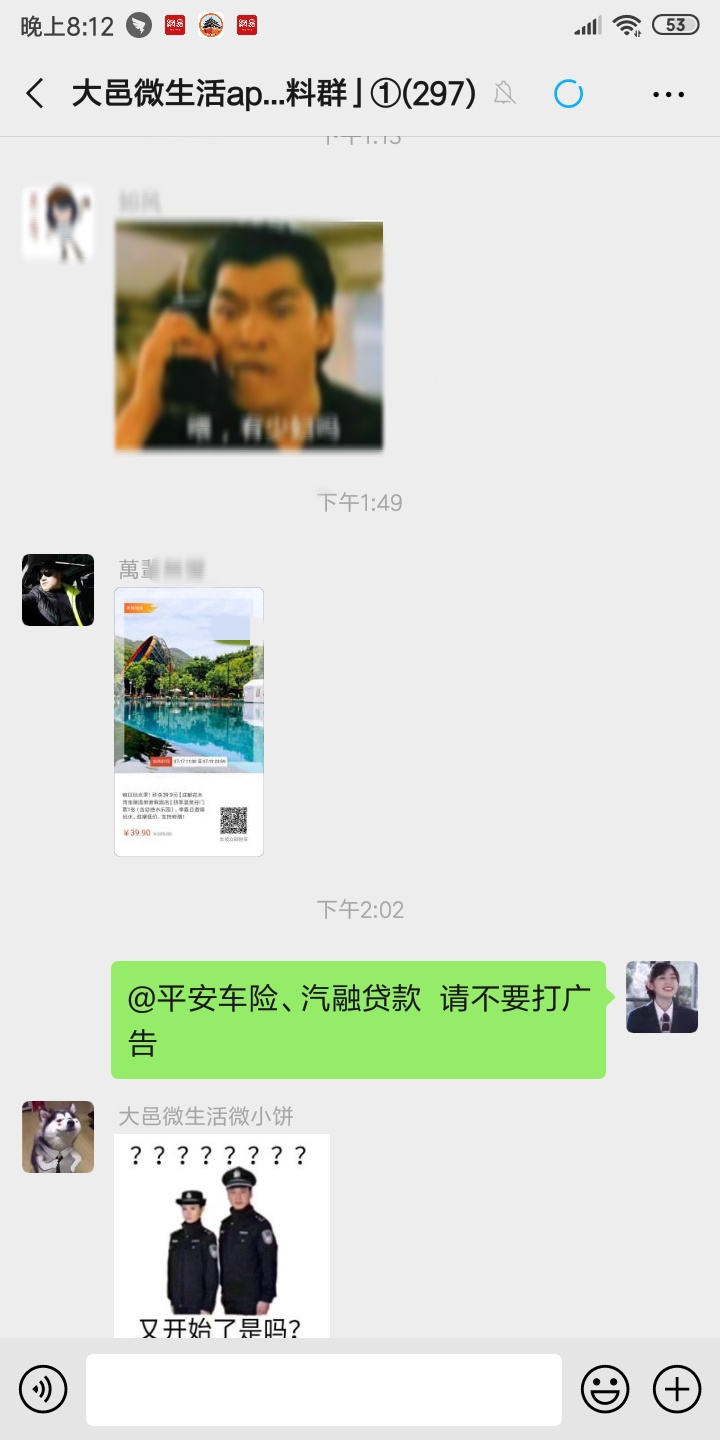Tap 大邑微生活微小饼's husky avatar
This screenshot has height=1440, width=720.
58,1137
